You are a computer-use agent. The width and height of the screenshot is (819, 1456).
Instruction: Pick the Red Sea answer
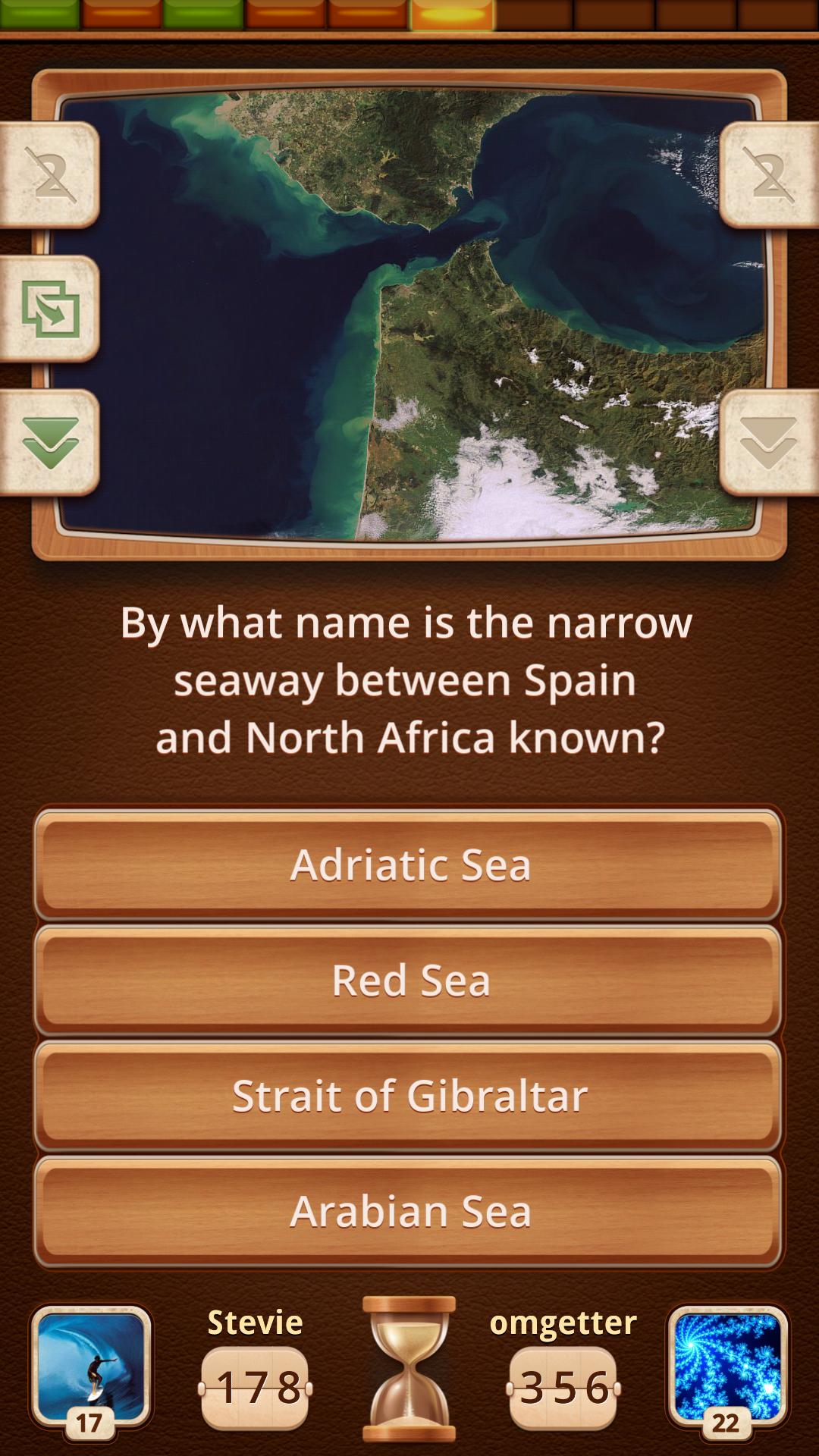click(409, 981)
